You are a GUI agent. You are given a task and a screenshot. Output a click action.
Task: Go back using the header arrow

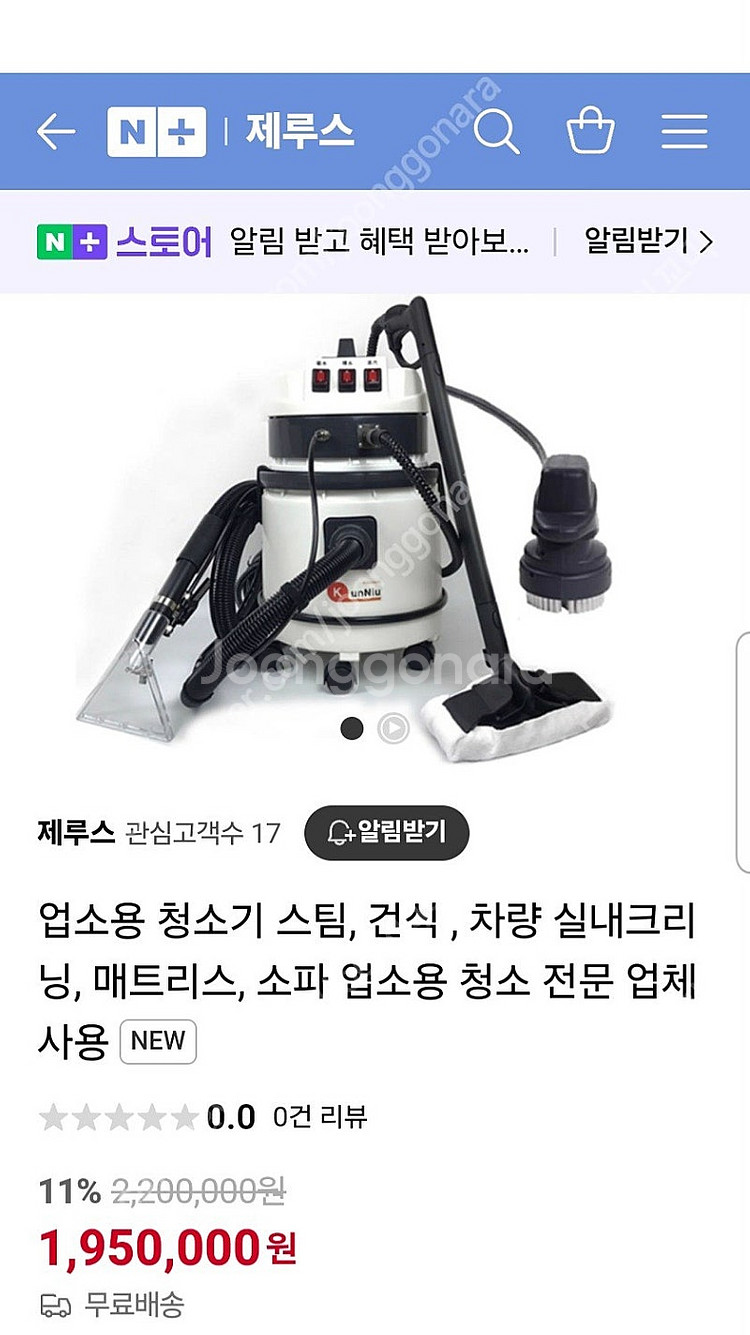(x=56, y=132)
